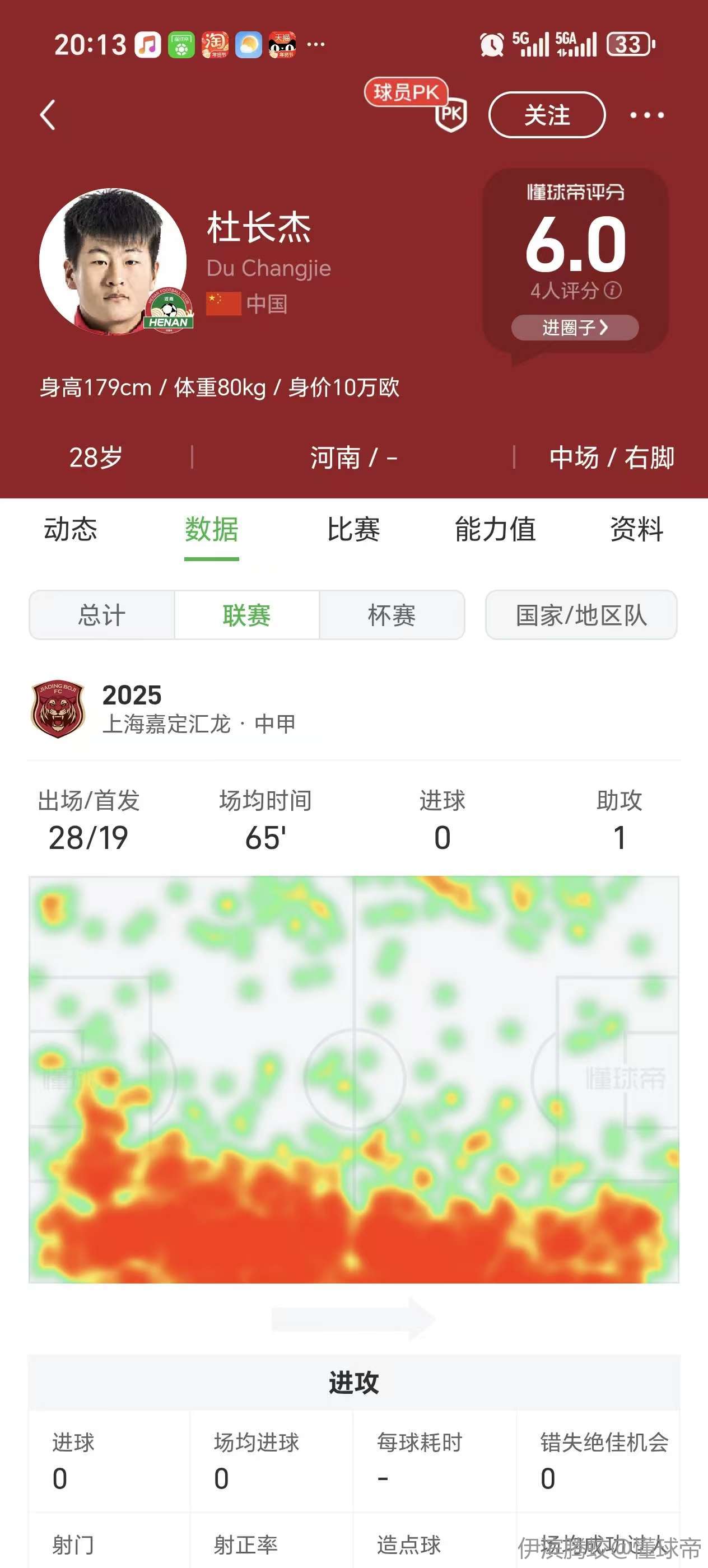Screen dimensions: 708x1568
Task: Go back to the previous page
Action: pos(48,115)
